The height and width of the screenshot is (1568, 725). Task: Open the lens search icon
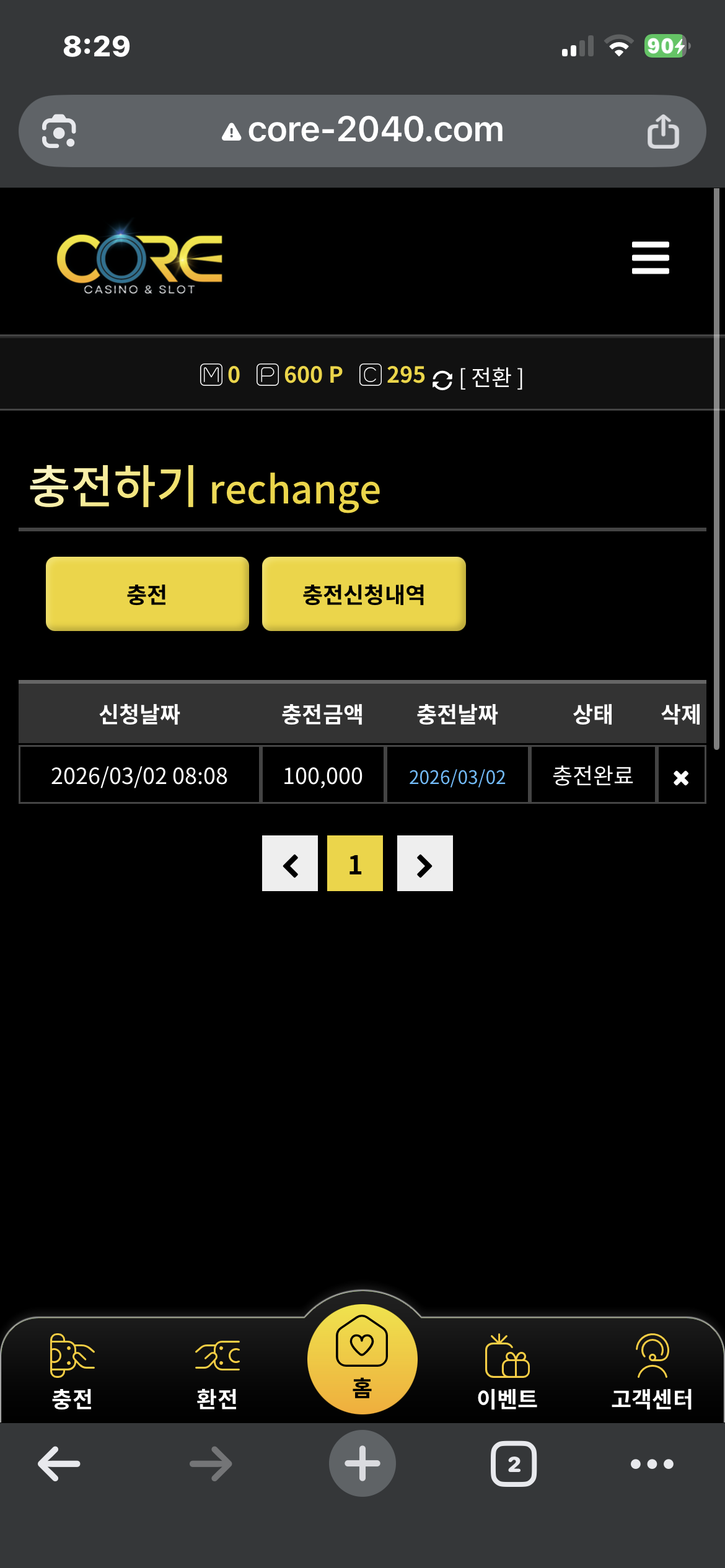(59, 131)
